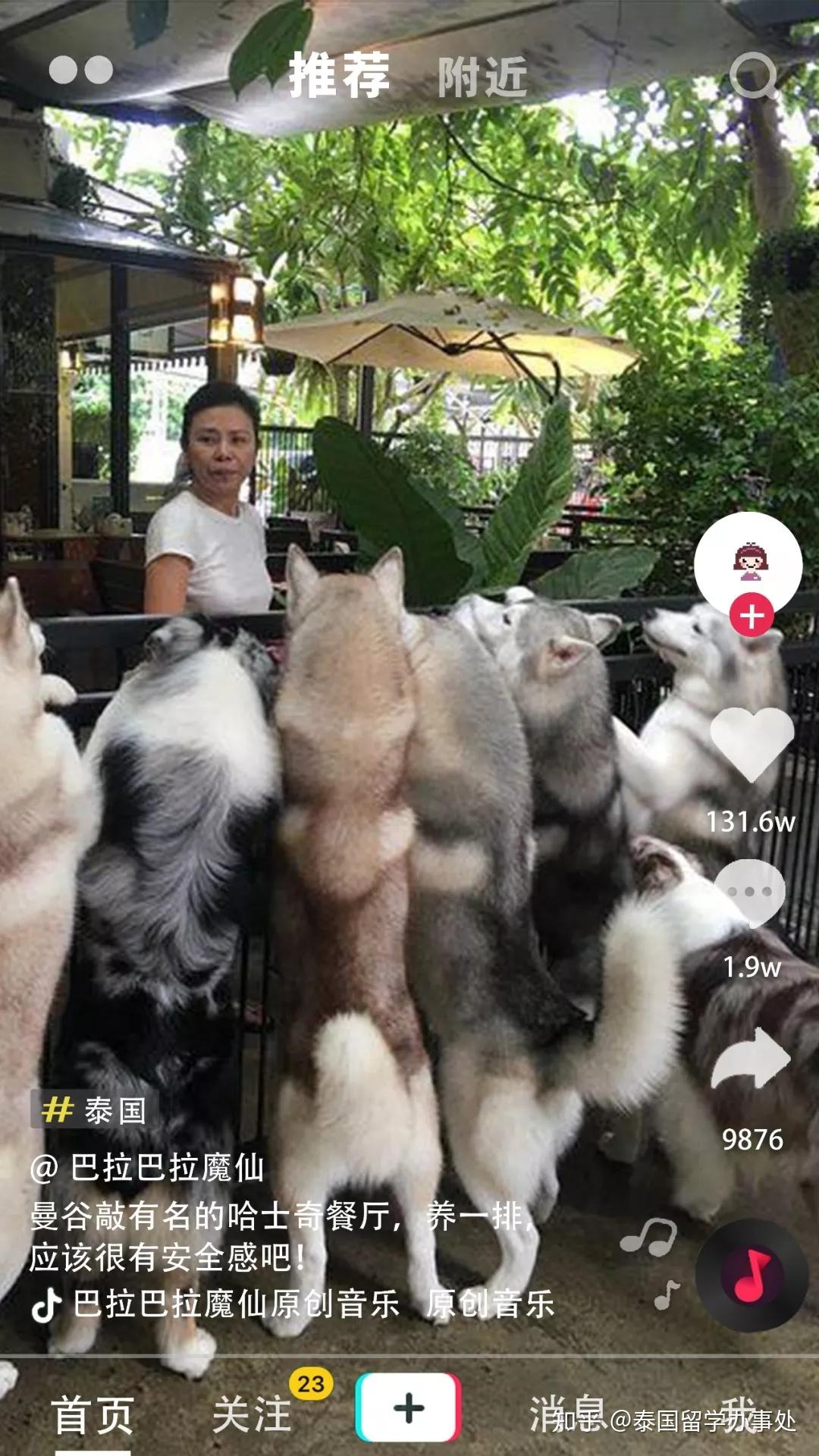Open the 消息 tab

tap(567, 1414)
